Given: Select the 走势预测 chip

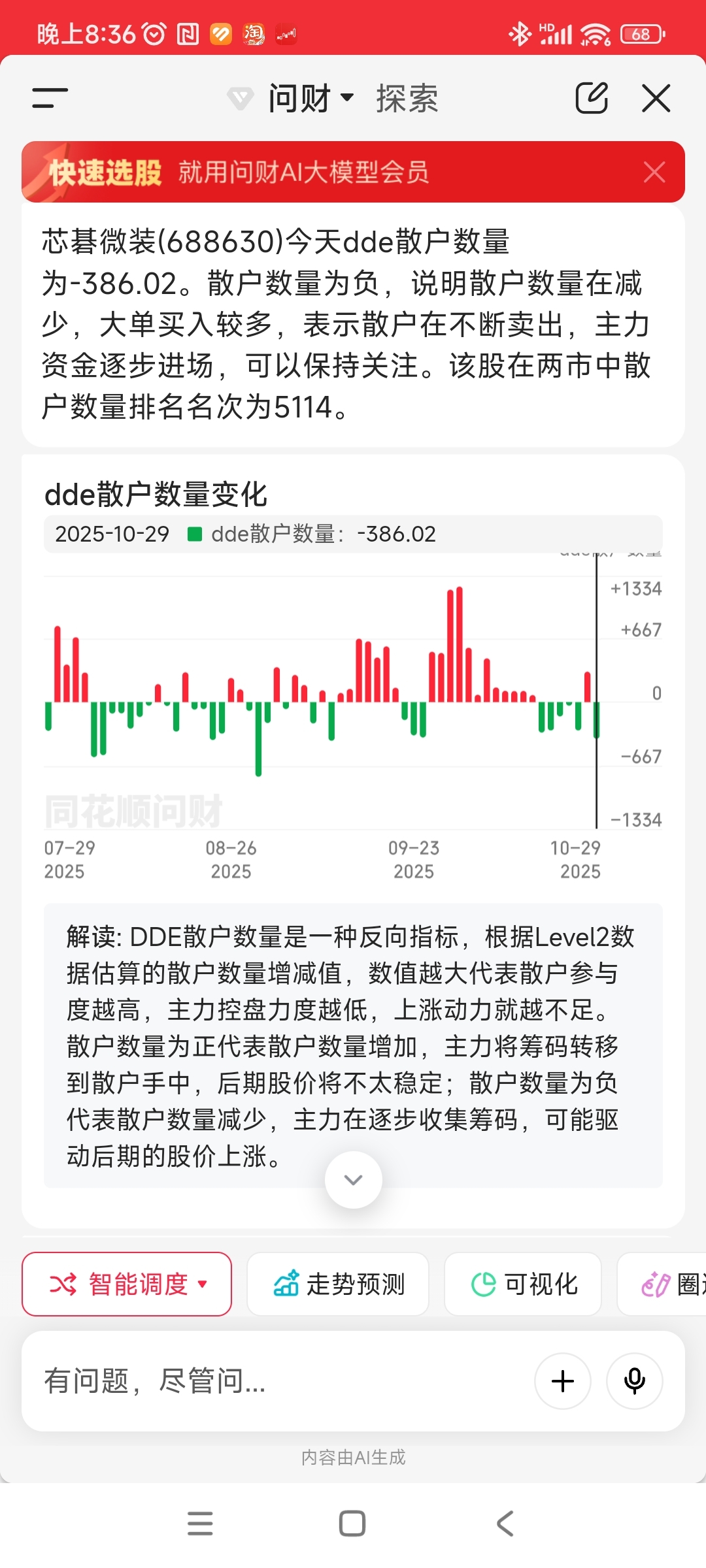Looking at the screenshot, I should [339, 1284].
